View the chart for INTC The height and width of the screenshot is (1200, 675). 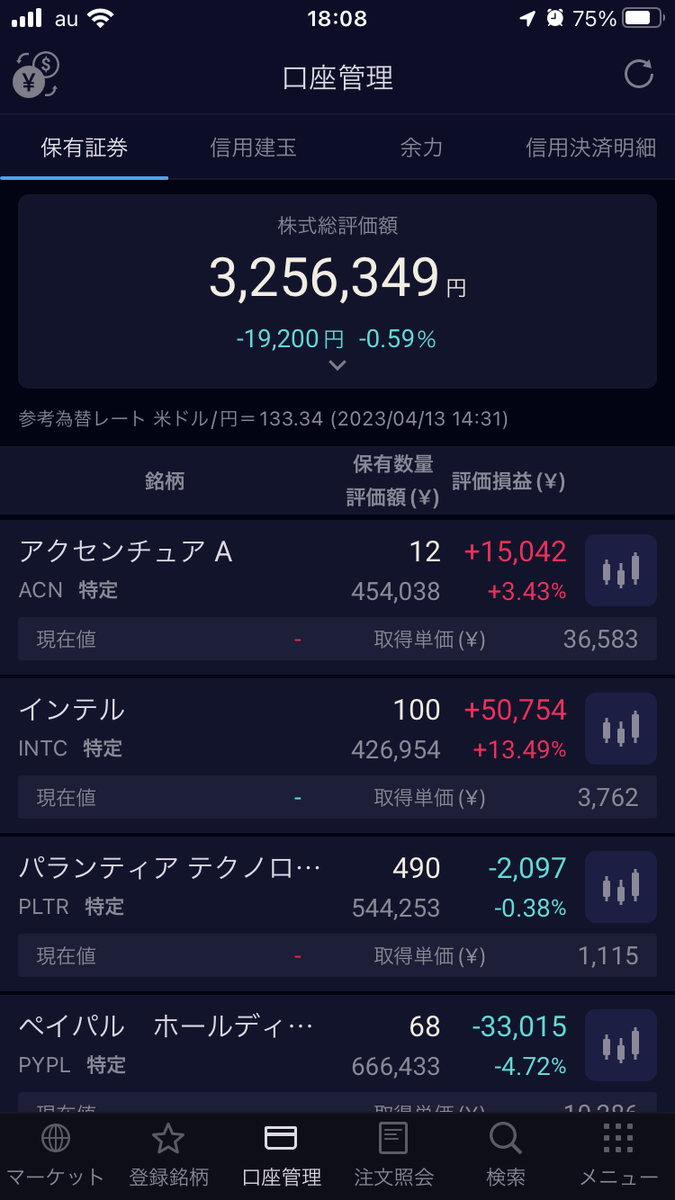point(620,729)
